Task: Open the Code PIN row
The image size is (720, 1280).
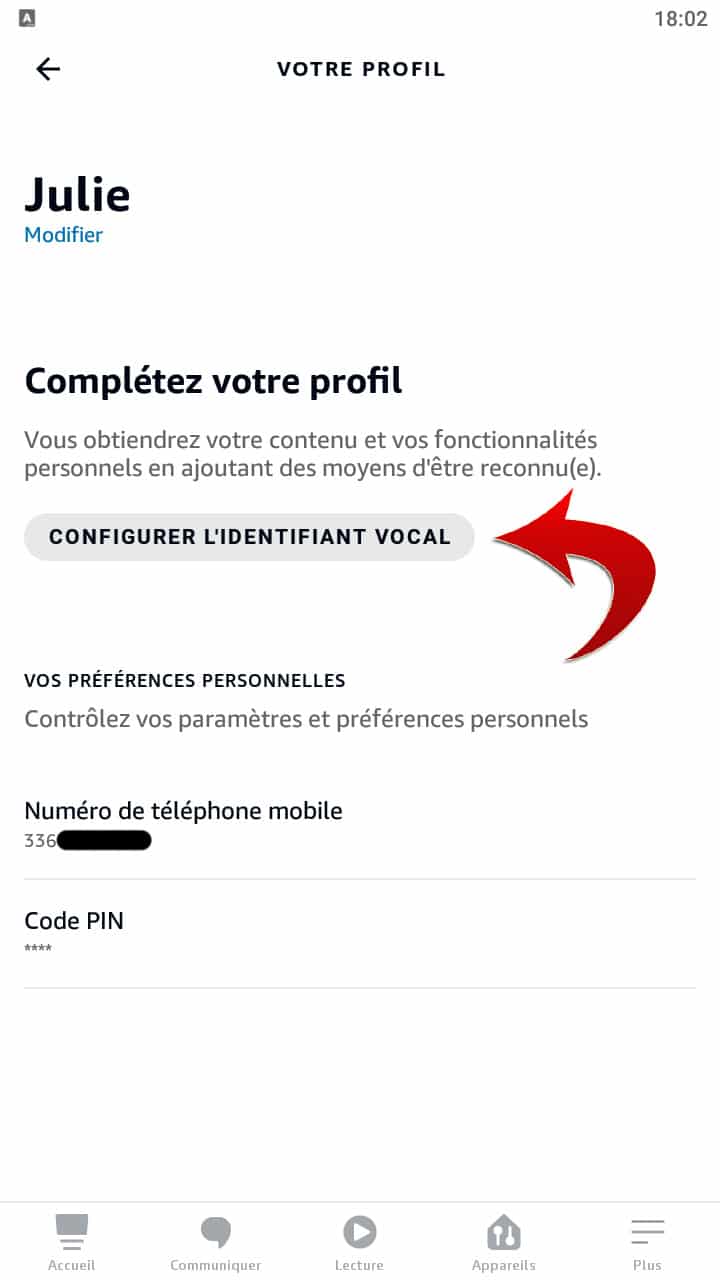Action: point(360,934)
